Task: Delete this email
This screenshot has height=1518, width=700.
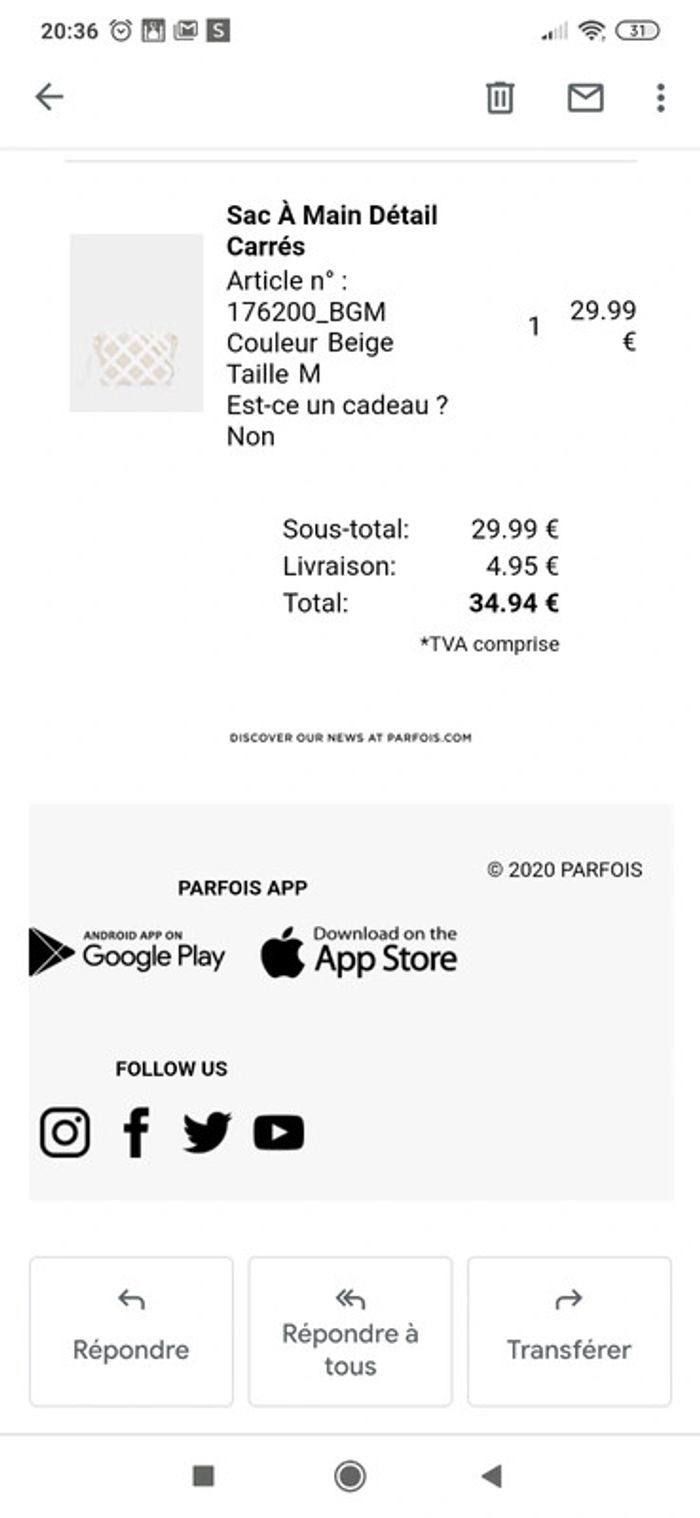Action: (499, 97)
